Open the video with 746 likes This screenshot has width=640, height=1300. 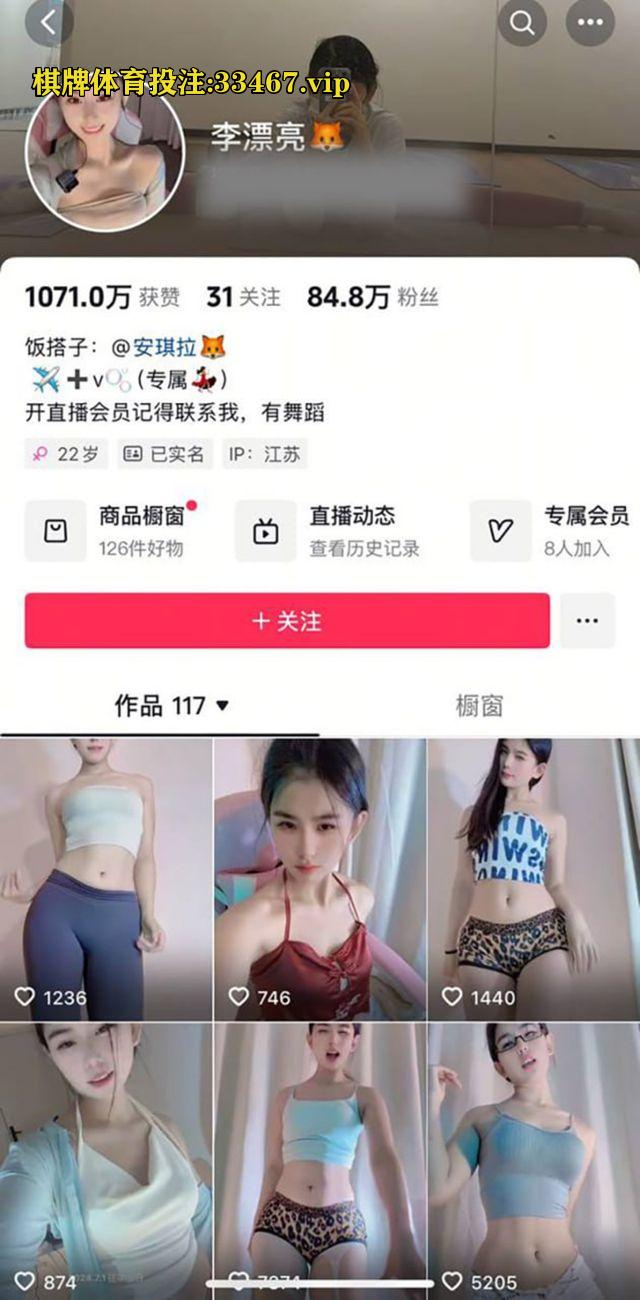click(320, 880)
